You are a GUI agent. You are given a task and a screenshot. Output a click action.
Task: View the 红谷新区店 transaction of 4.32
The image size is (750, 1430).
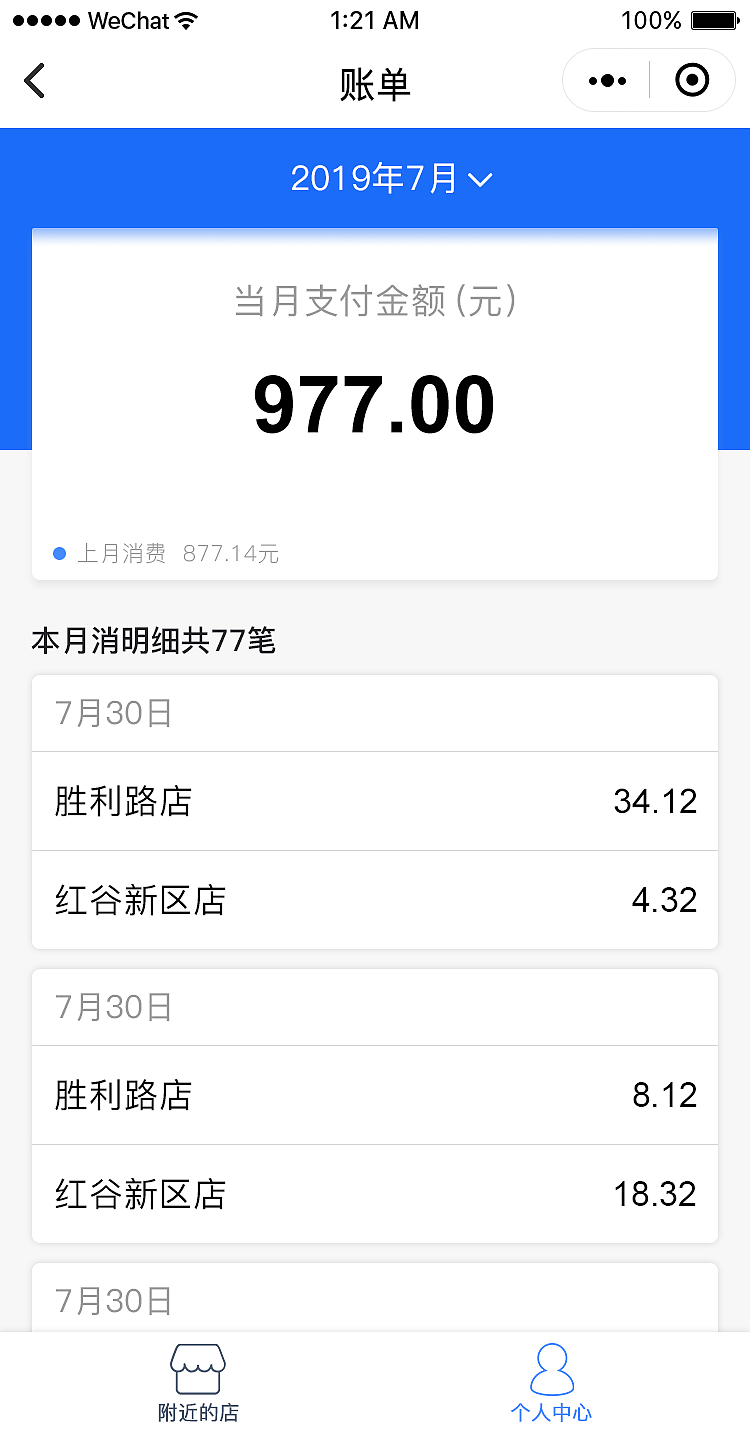pos(375,900)
